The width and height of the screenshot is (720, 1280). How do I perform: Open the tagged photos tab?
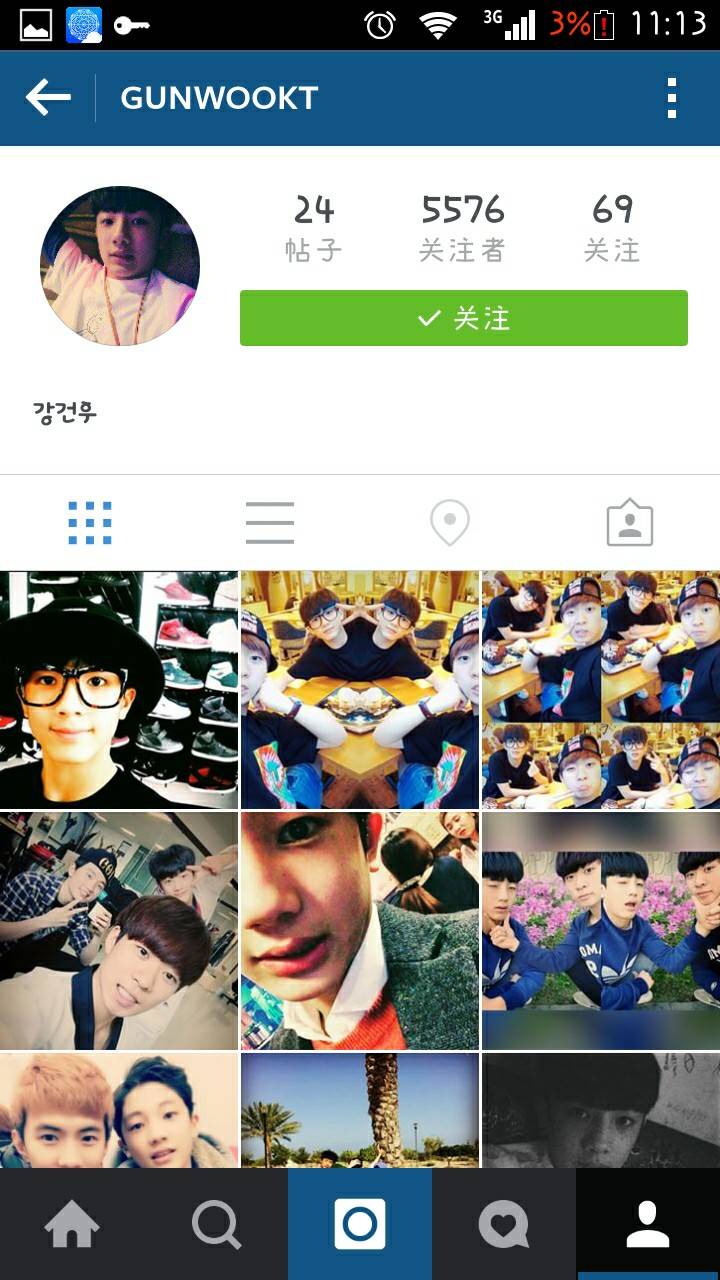630,523
